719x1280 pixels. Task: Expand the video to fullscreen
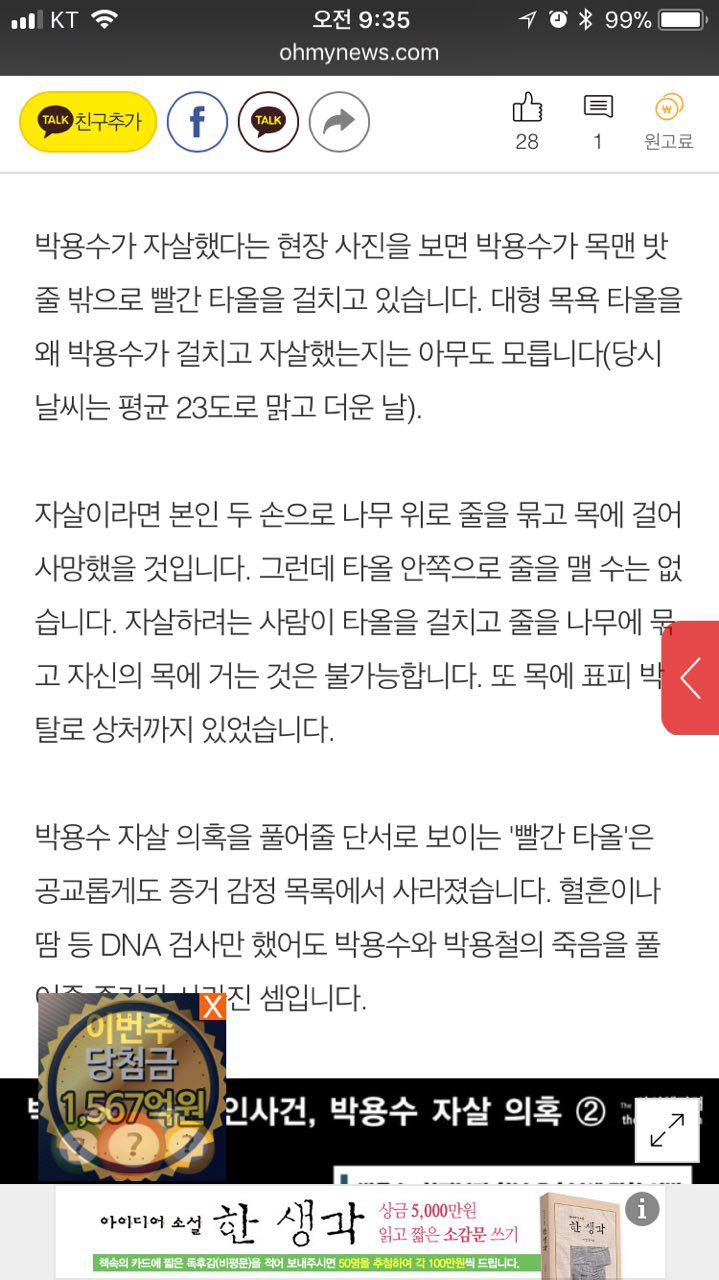667,1130
